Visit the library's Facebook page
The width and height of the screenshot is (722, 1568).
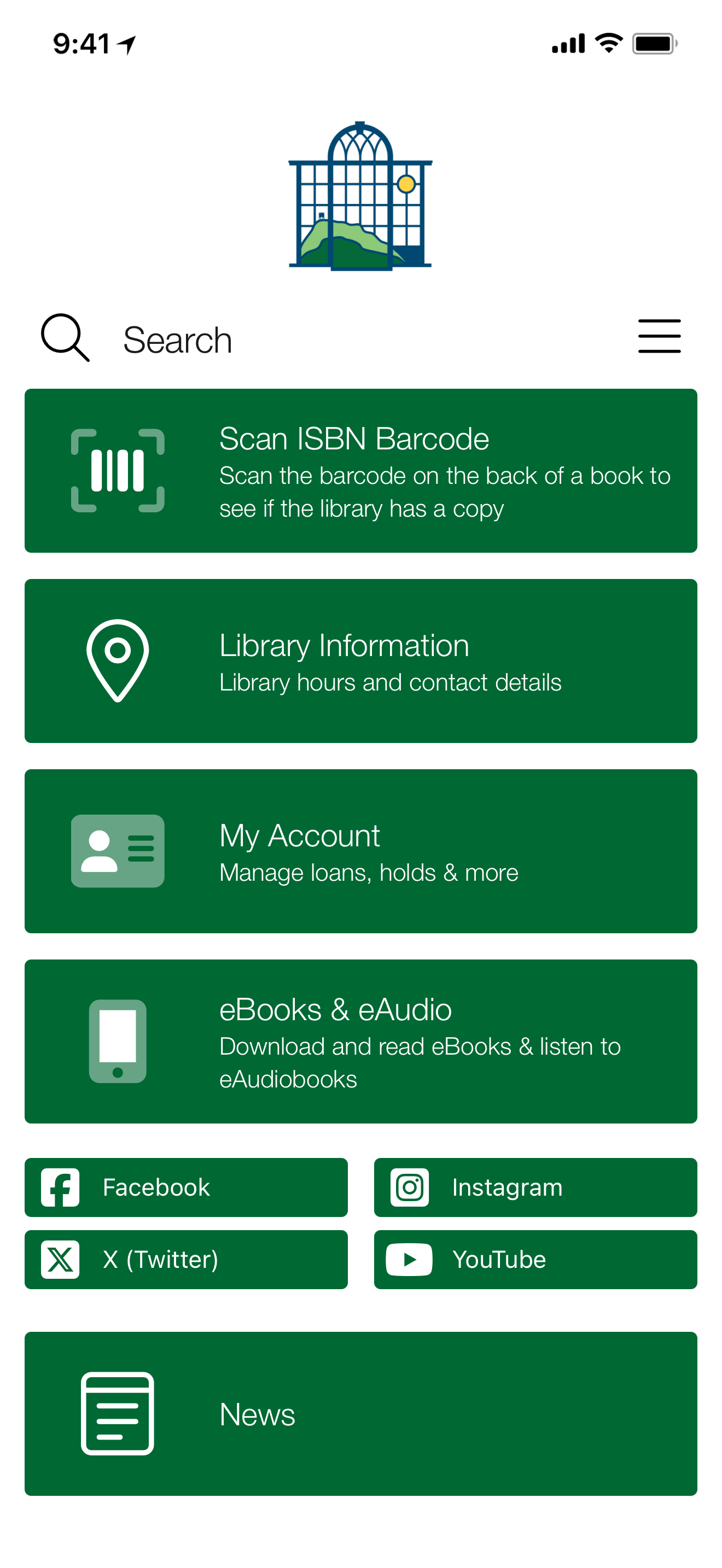pos(185,1187)
